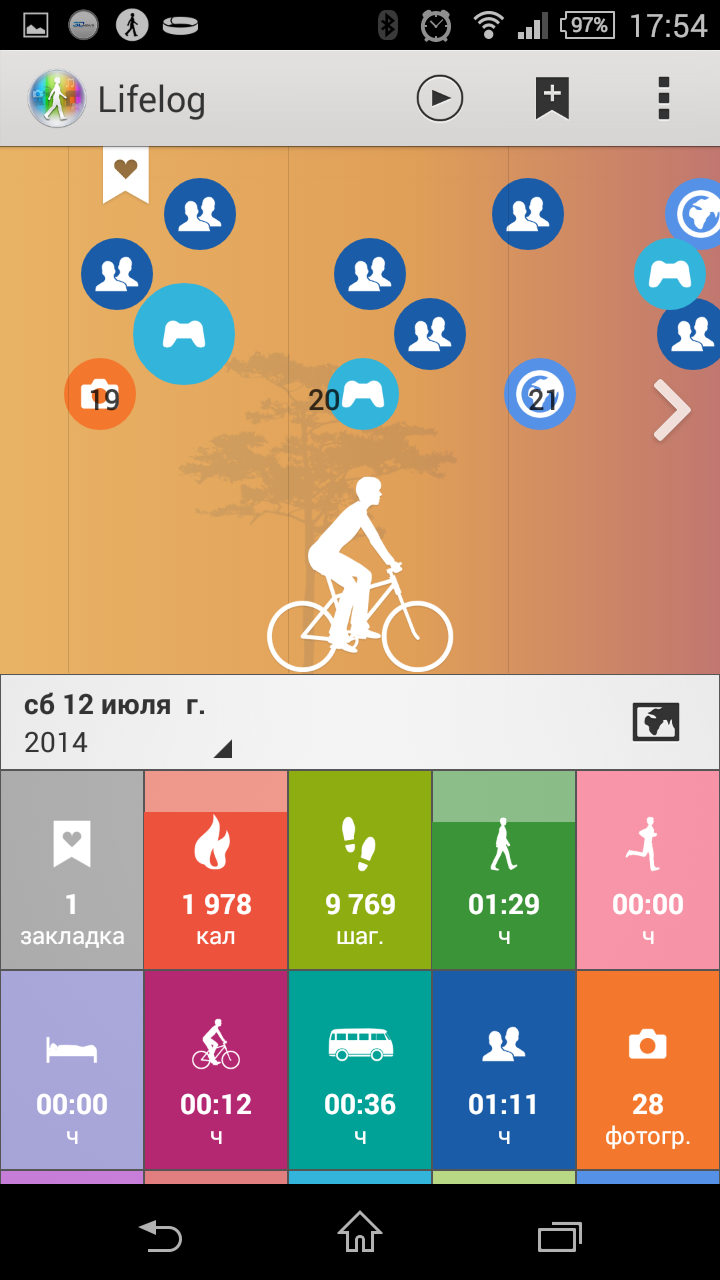Play the Lifelog day animation
Screen dimensions: 720x1280
(x=440, y=98)
